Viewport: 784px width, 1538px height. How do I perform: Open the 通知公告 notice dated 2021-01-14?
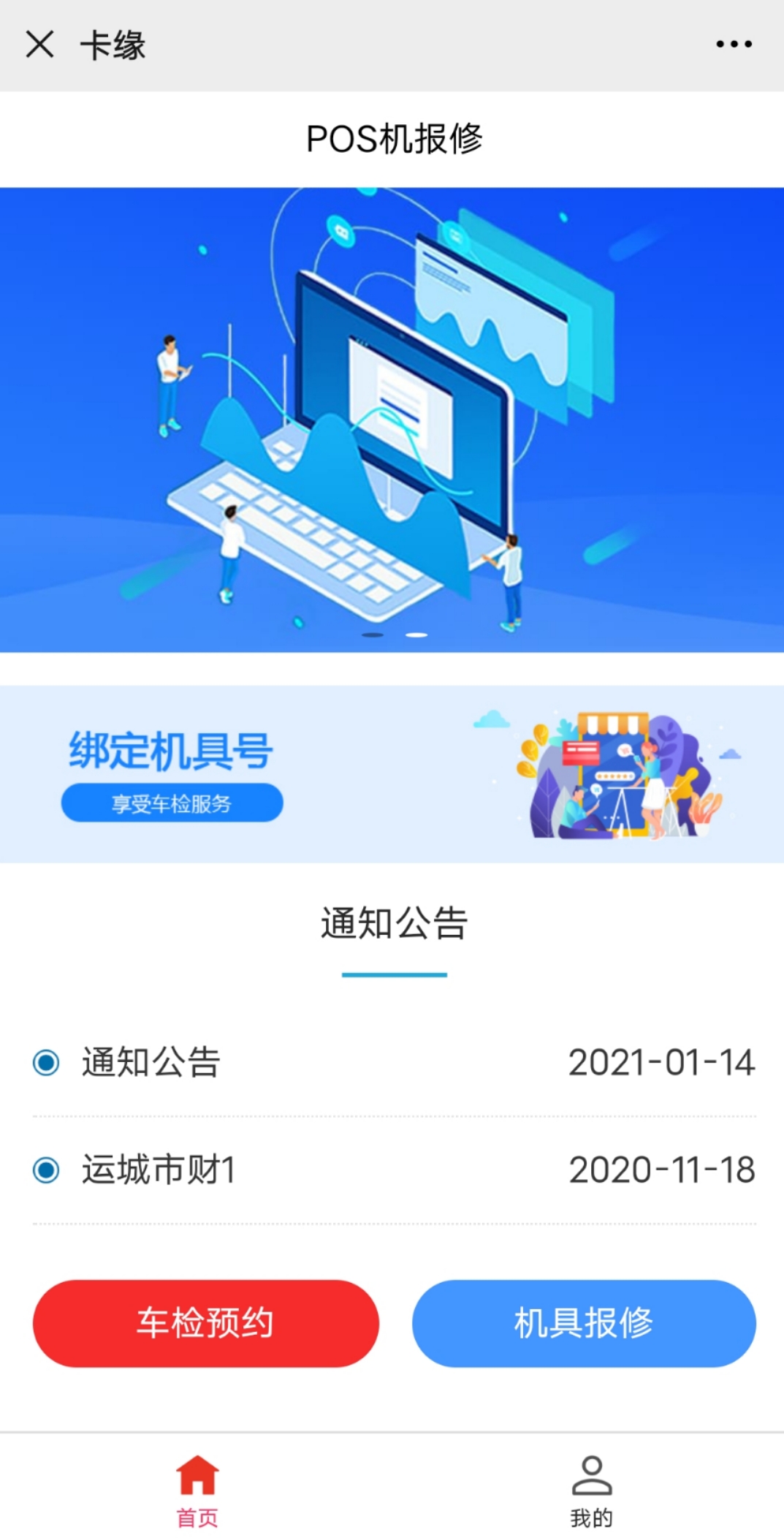[x=393, y=1062]
